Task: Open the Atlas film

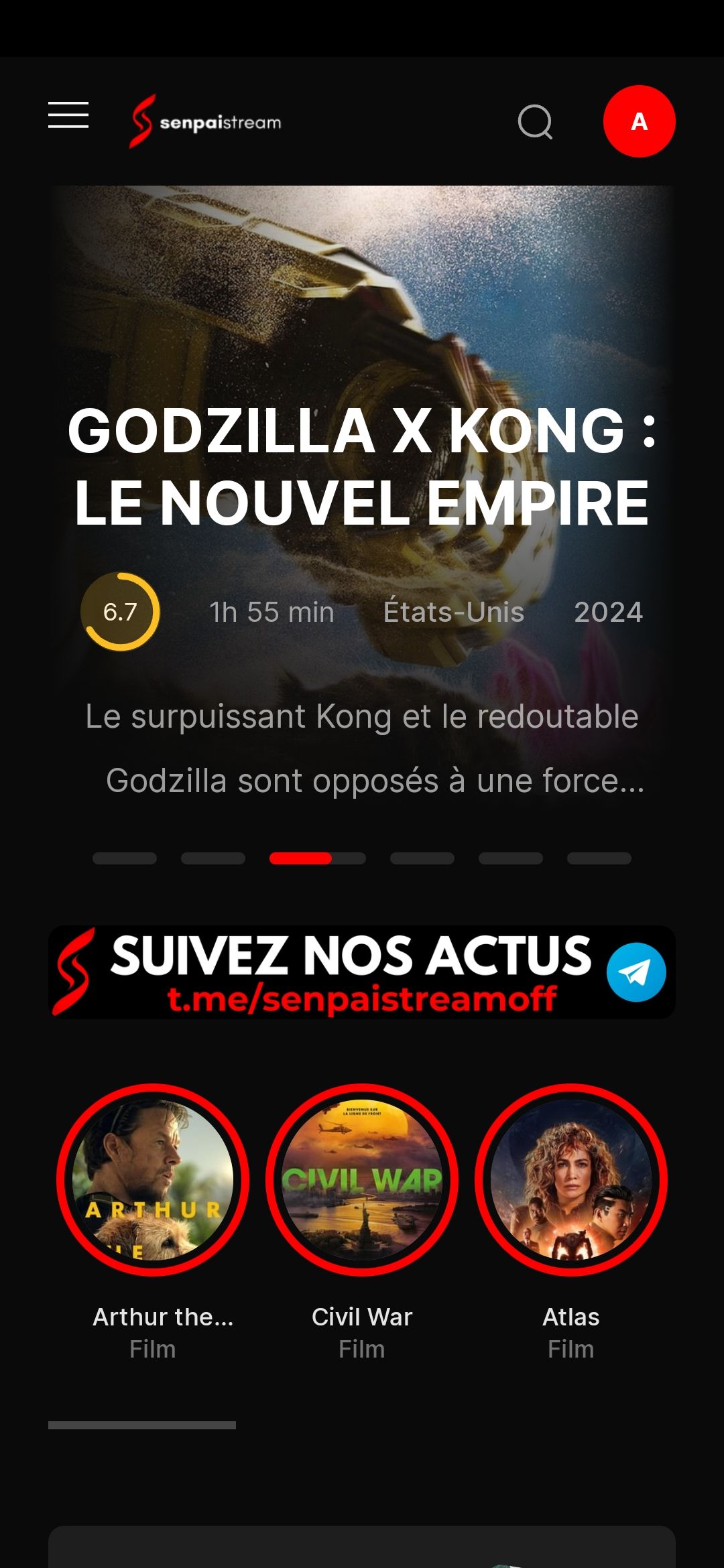Action: pos(571,1223)
